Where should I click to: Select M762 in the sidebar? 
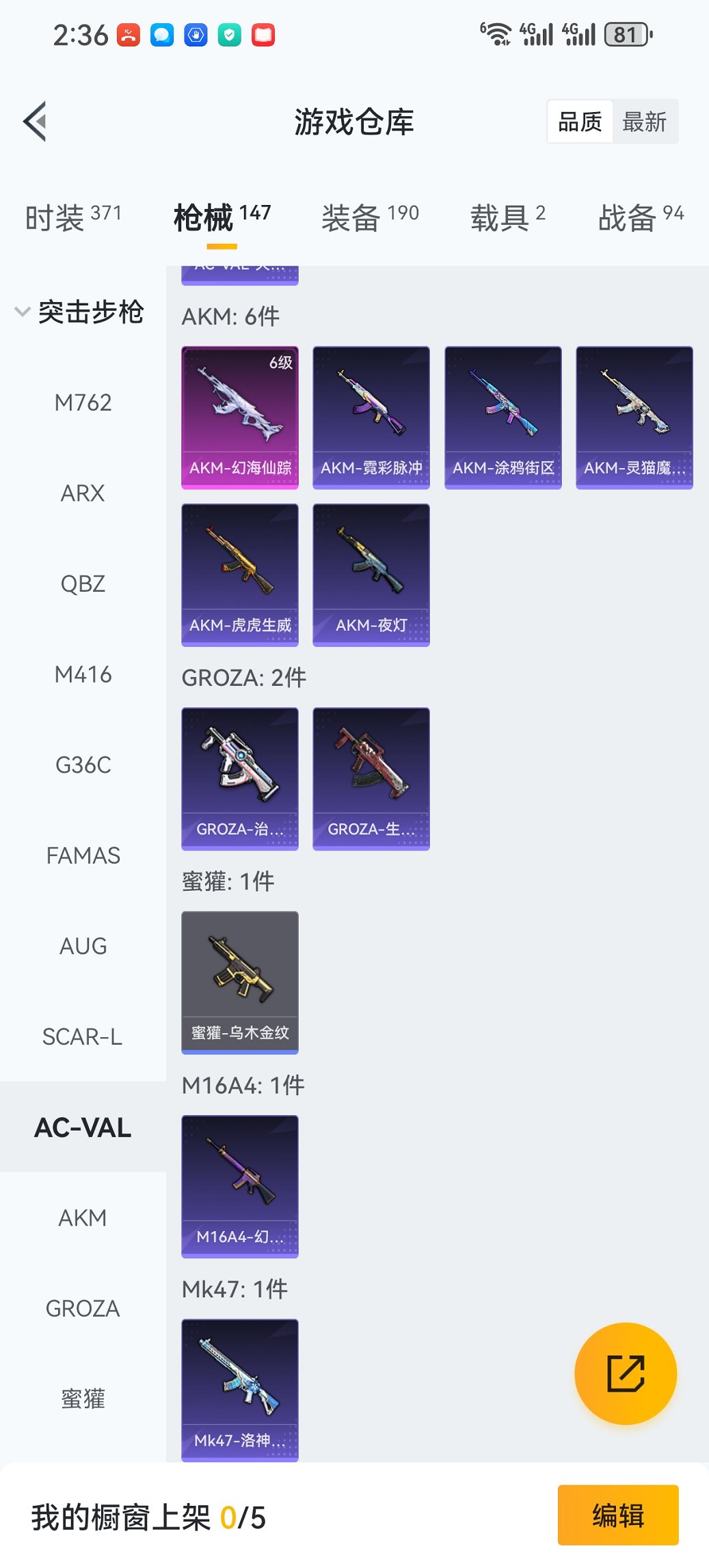pyautogui.click(x=83, y=402)
